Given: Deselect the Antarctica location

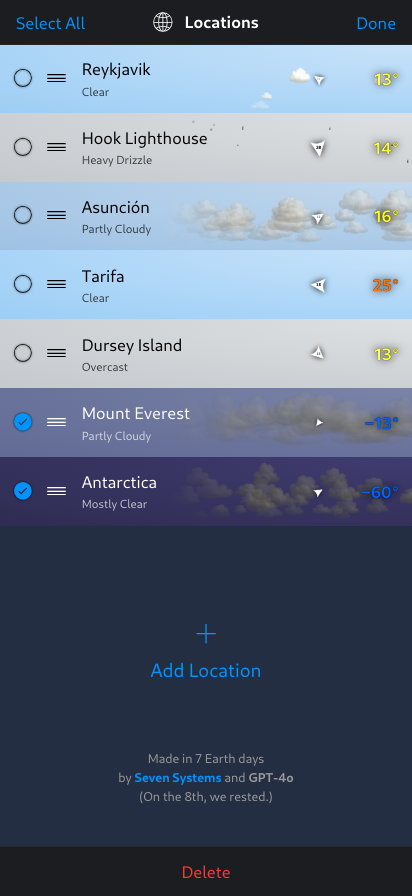Looking at the screenshot, I should (x=23, y=491).
